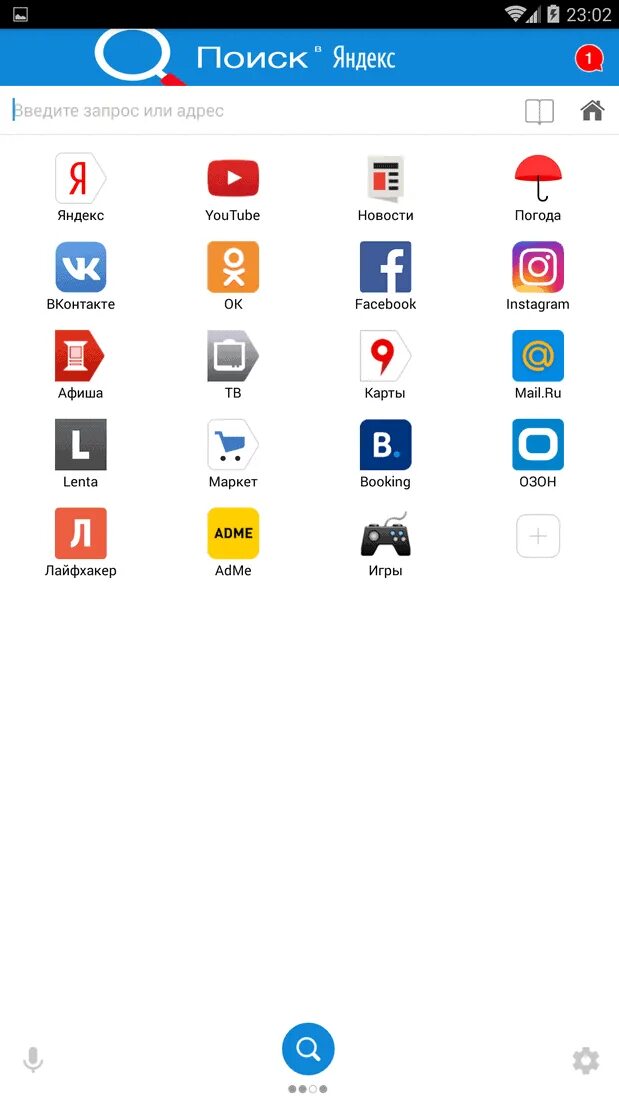Go to the home page icon

(x=592, y=110)
